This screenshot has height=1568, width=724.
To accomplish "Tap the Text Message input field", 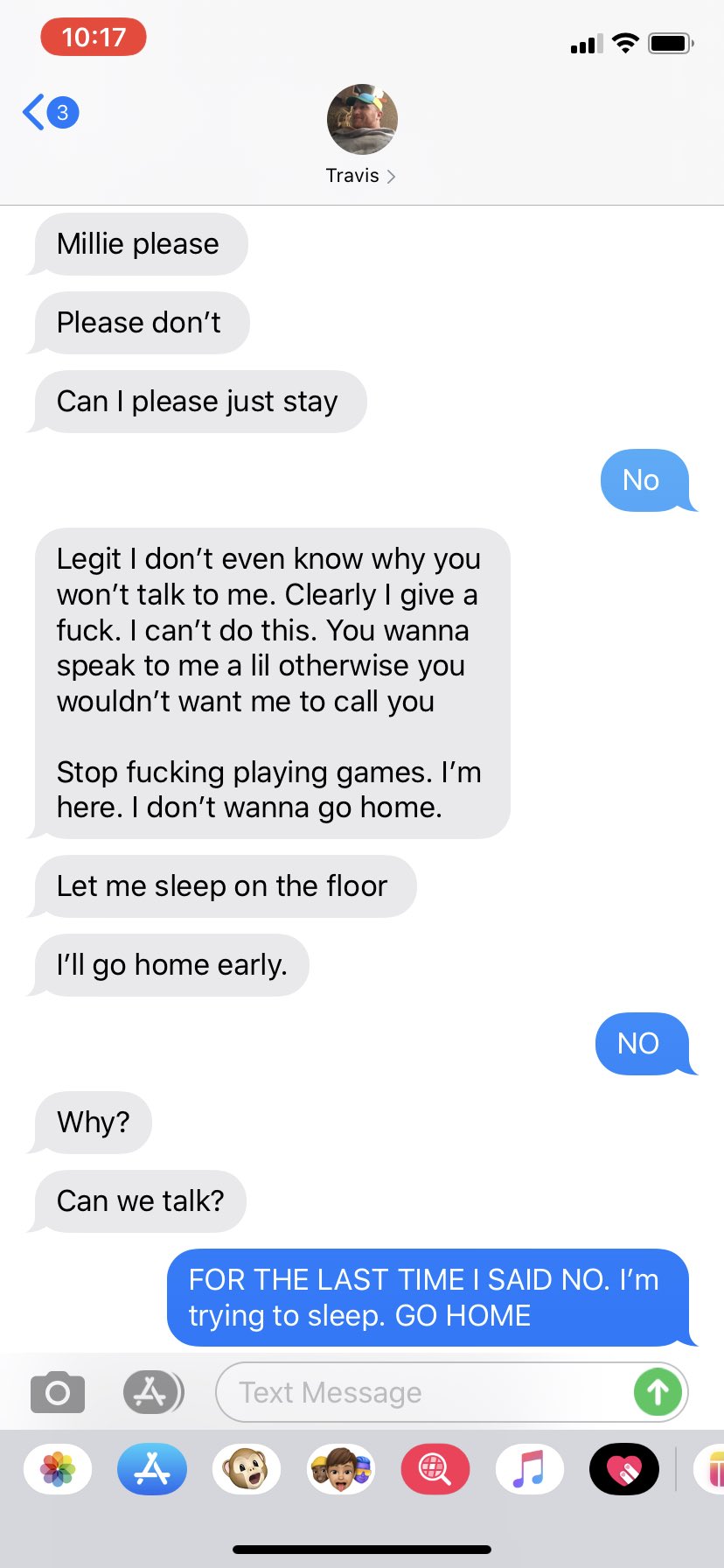I will pos(420,1392).
